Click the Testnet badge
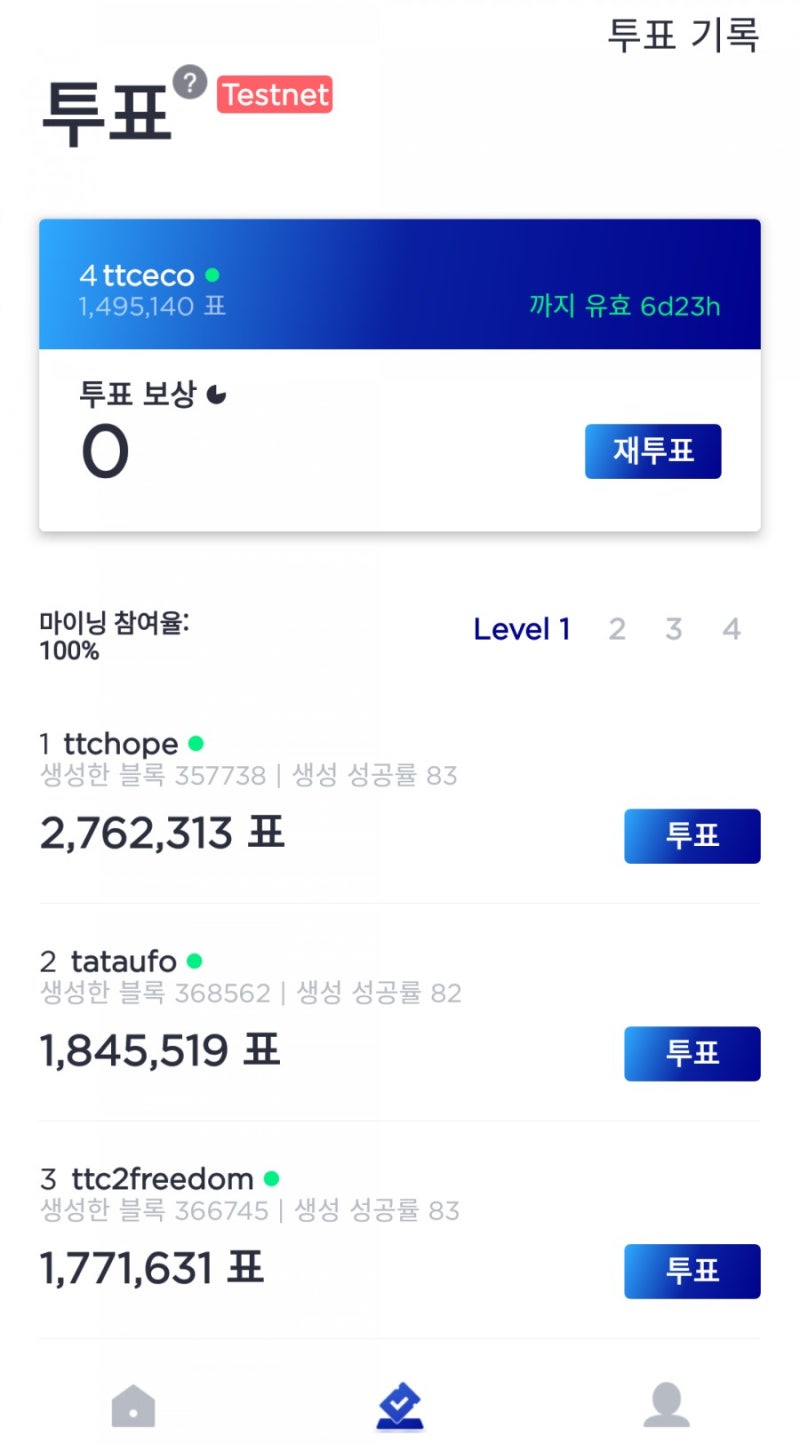Viewport: 800px width, 1444px height. [x=274, y=96]
